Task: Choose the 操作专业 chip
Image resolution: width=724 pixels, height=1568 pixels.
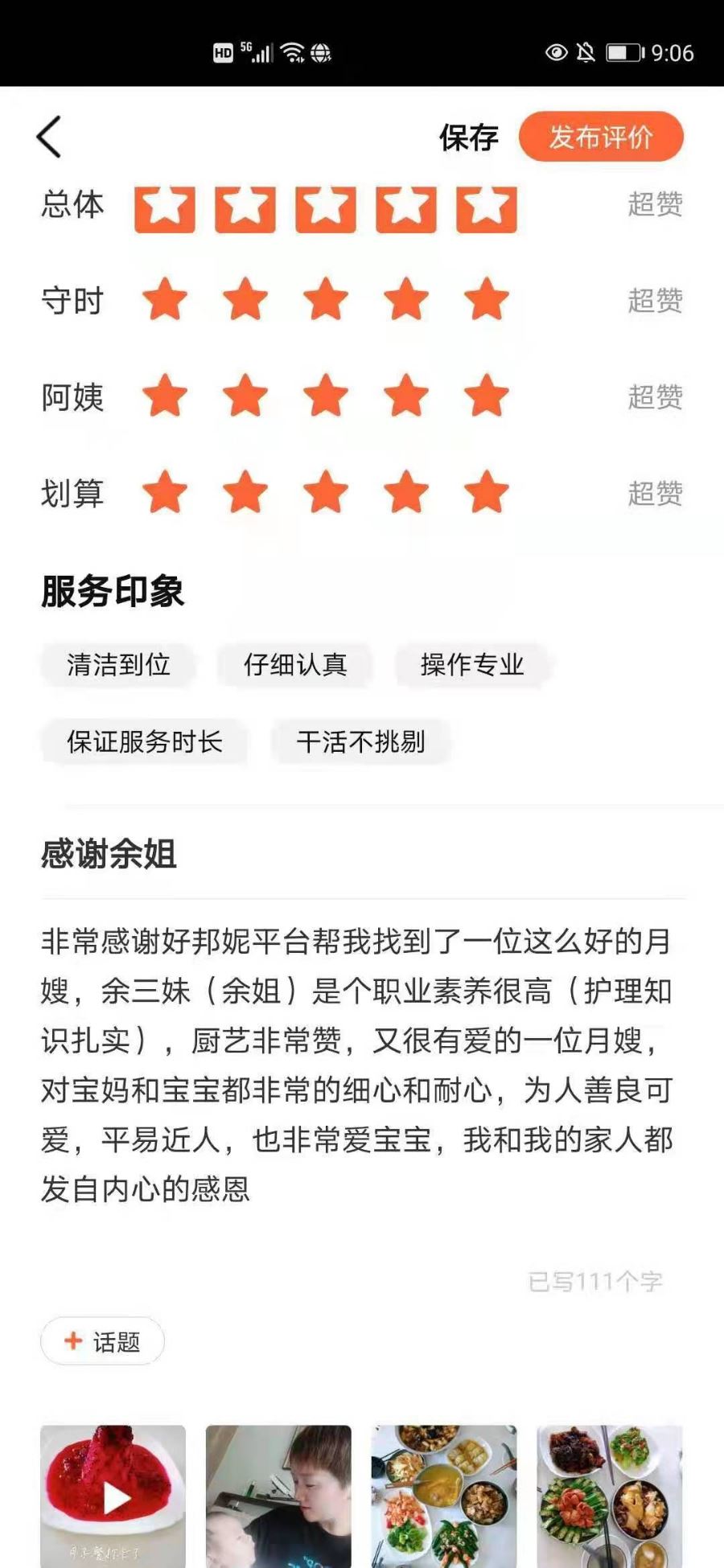Action: (472, 665)
